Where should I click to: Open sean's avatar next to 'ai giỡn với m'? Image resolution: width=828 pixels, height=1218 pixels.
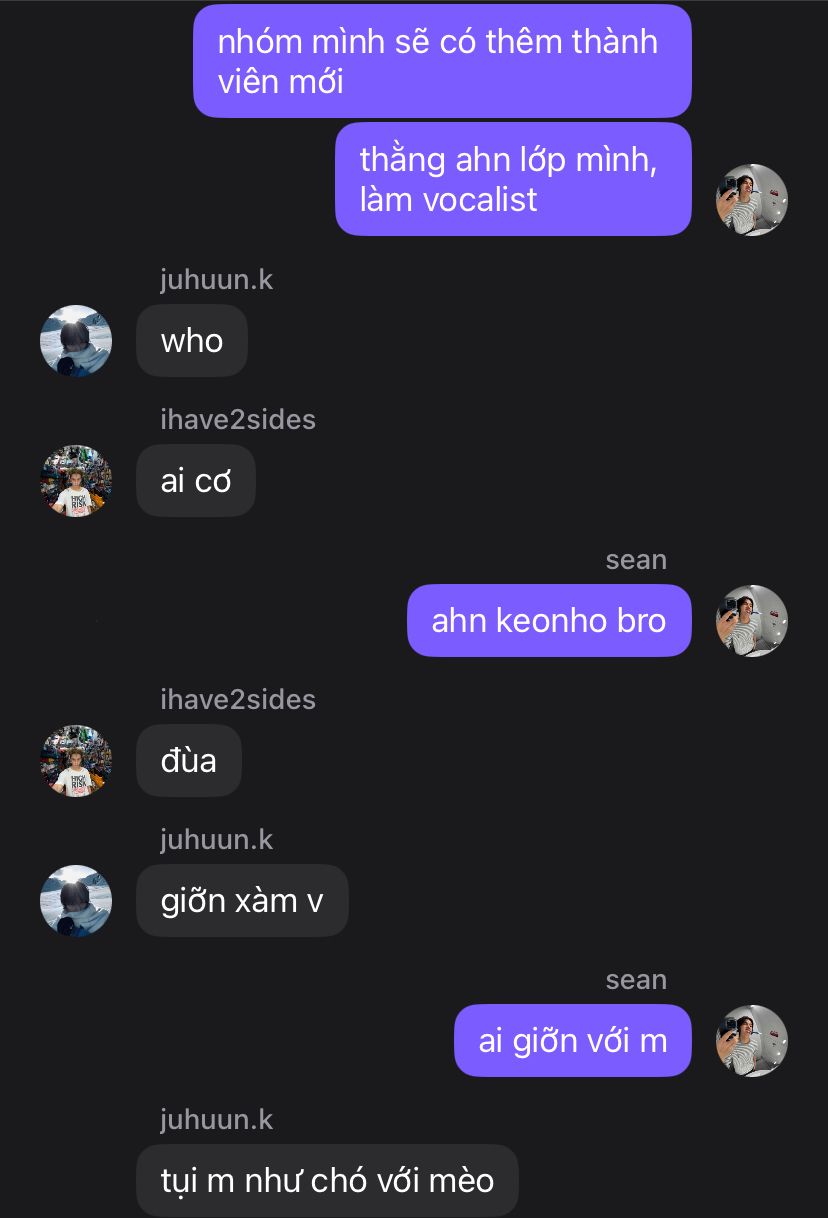tap(752, 1041)
